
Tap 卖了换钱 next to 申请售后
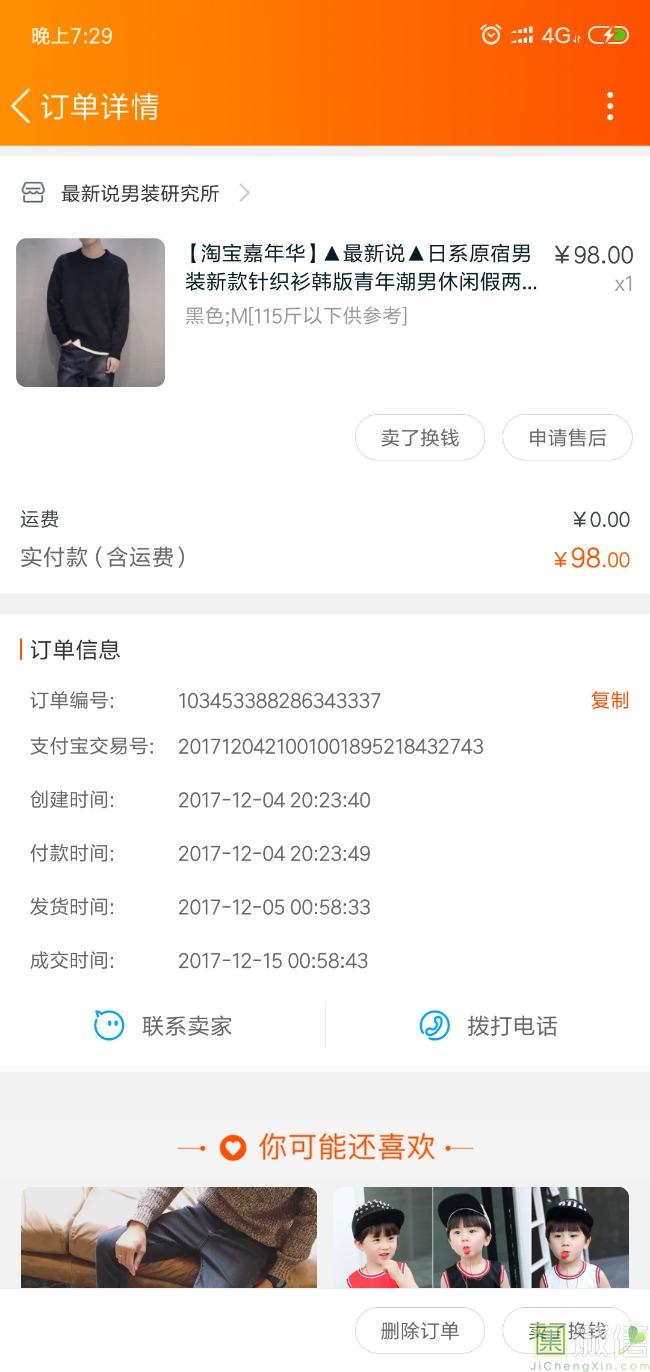pos(419,438)
